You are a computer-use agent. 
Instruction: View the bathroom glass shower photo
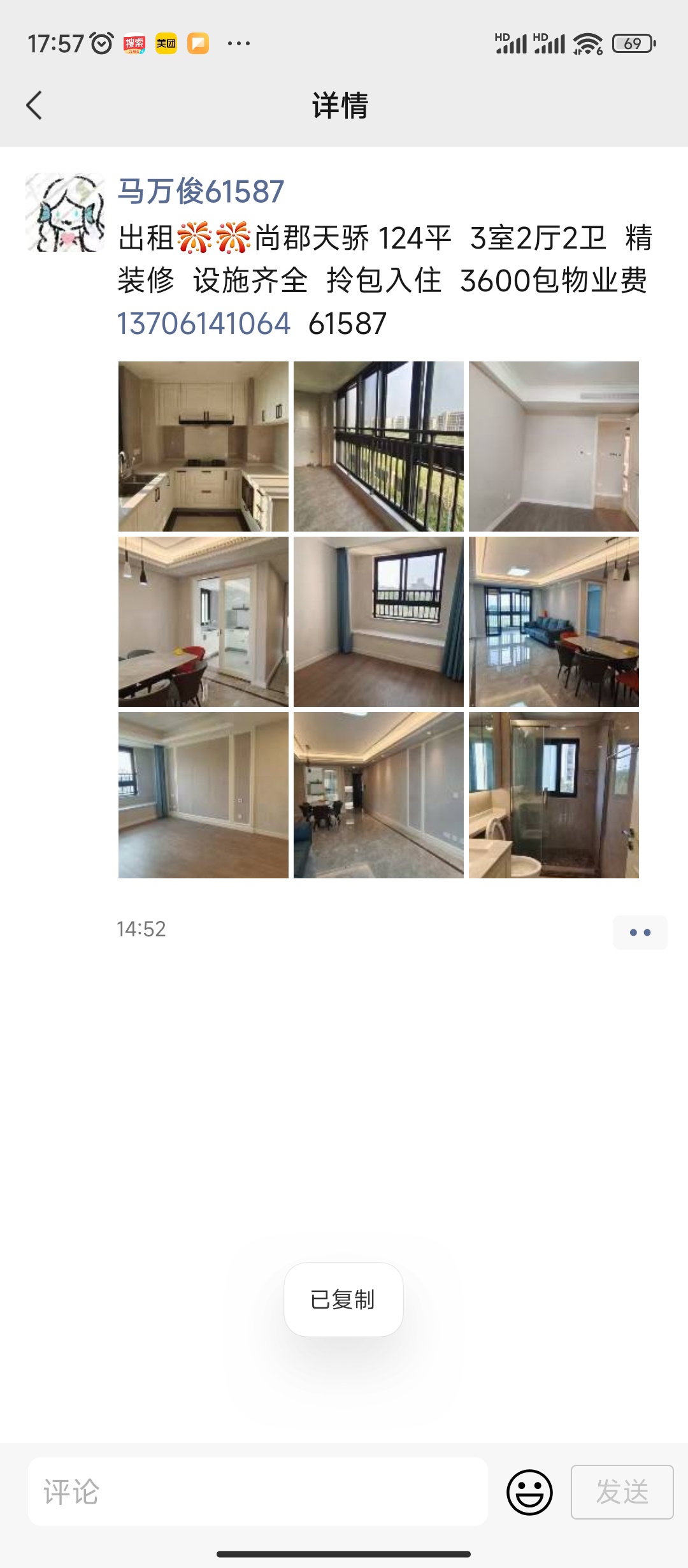click(x=554, y=795)
